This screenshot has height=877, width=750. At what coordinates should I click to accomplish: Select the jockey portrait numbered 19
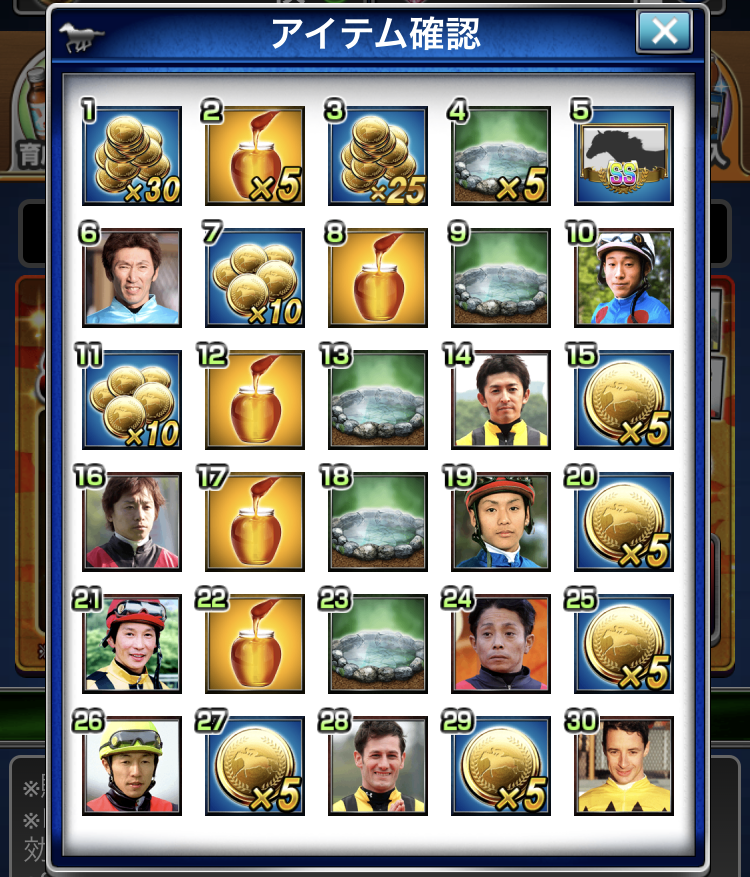(501, 522)
